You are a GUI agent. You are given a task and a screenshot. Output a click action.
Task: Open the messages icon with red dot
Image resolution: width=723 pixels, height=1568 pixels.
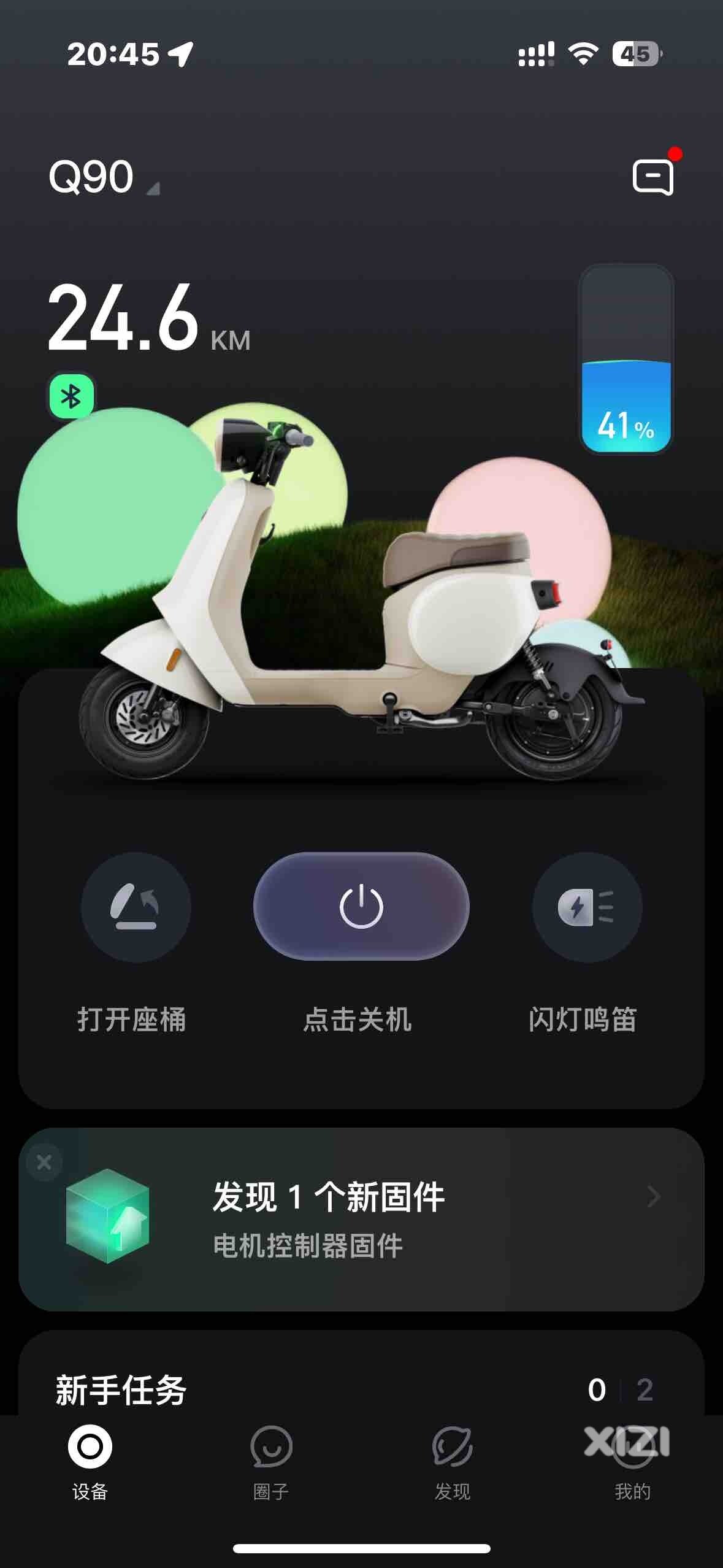click(x=653, y=177)
